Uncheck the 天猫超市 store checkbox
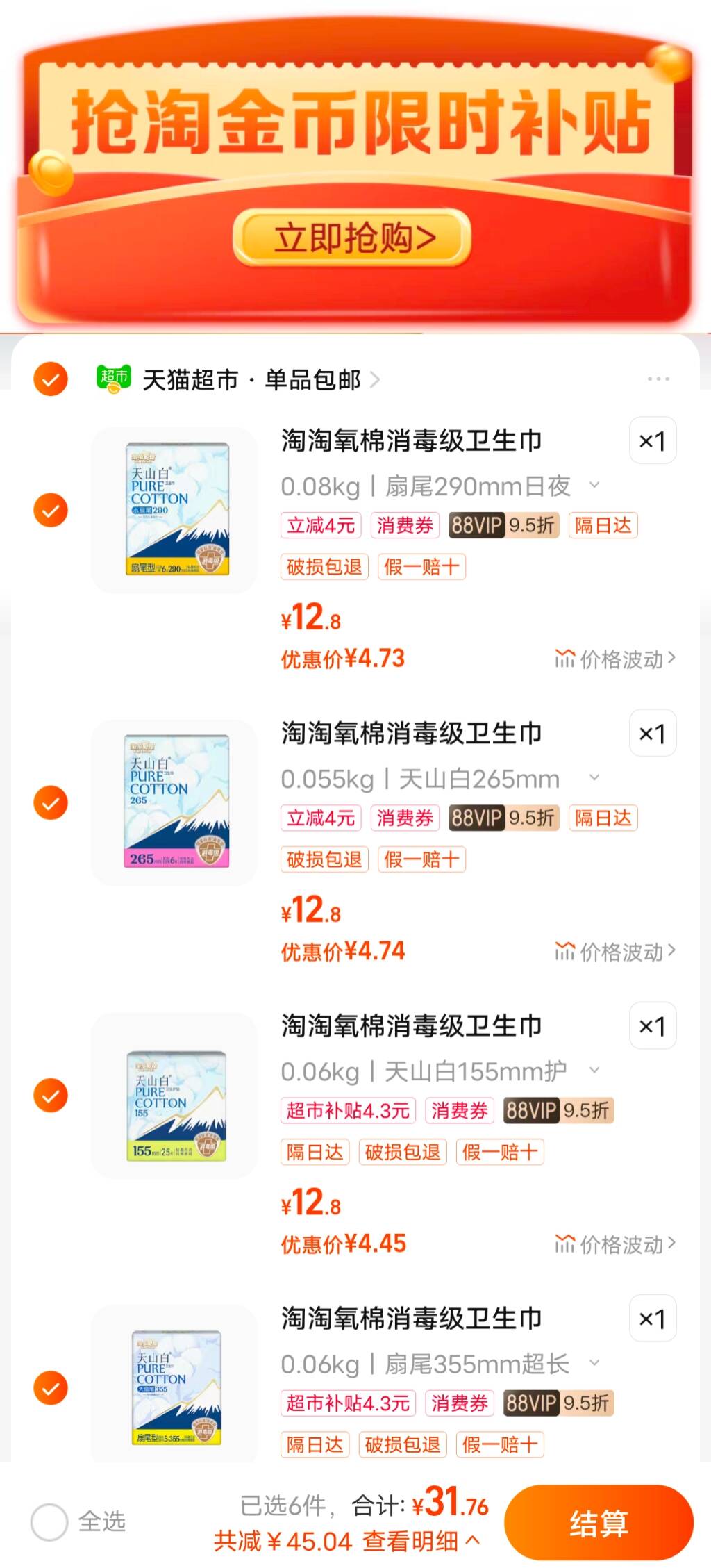The image size is (711, 1568). 50,379
